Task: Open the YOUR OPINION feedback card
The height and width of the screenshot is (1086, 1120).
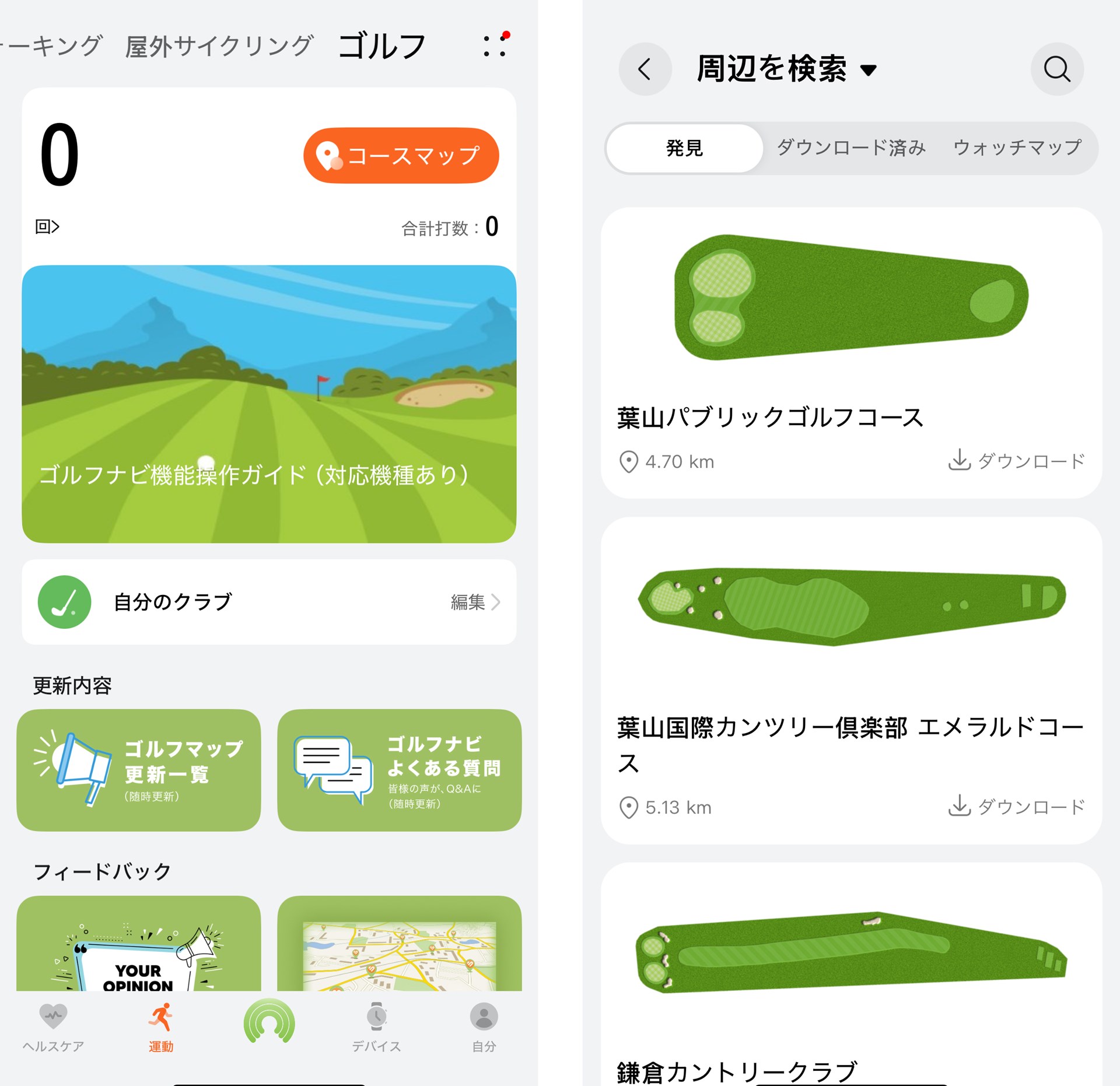Action: click(138, 945)
